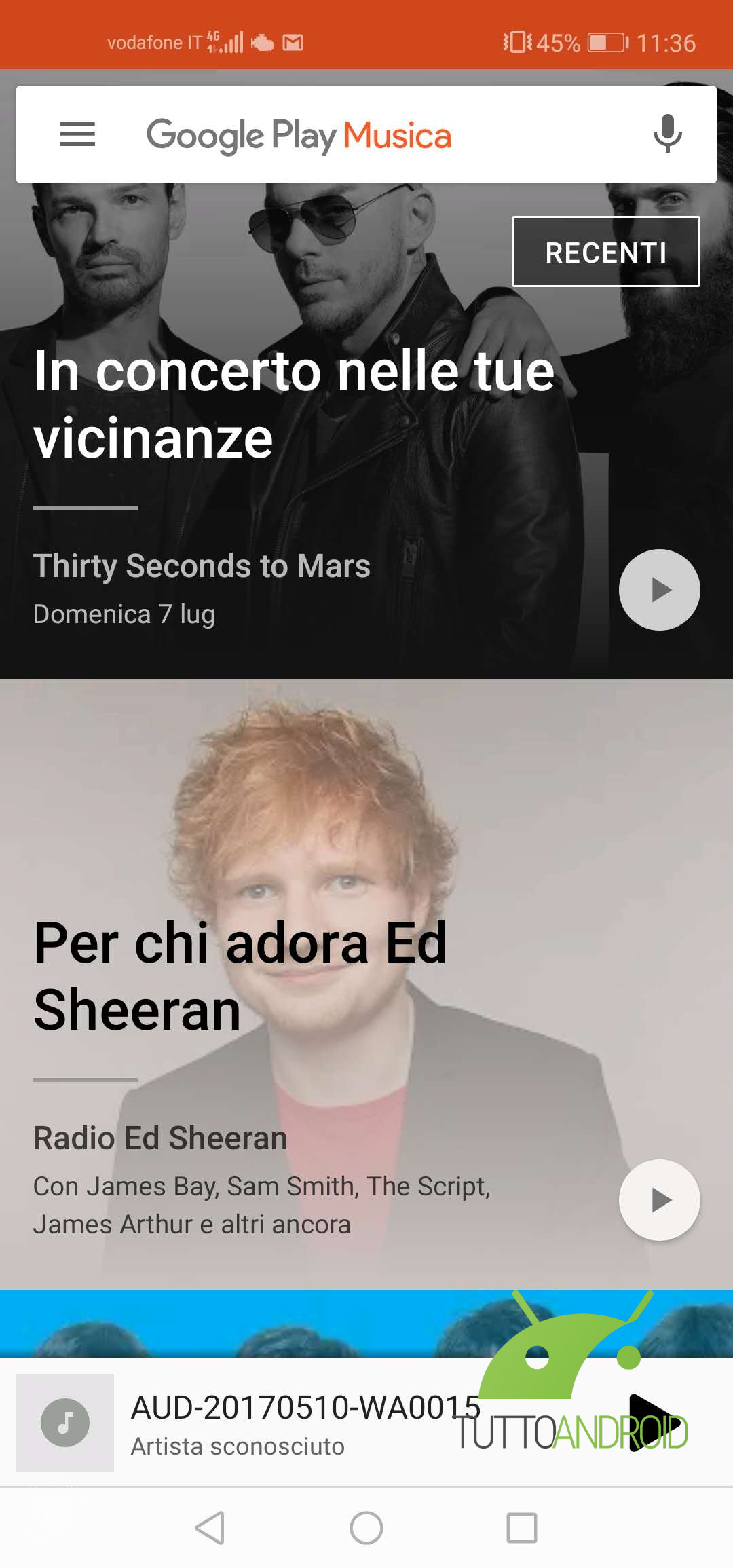
Task: Play Radio Ed Sheeran
Action: [x=659, y=1200]
